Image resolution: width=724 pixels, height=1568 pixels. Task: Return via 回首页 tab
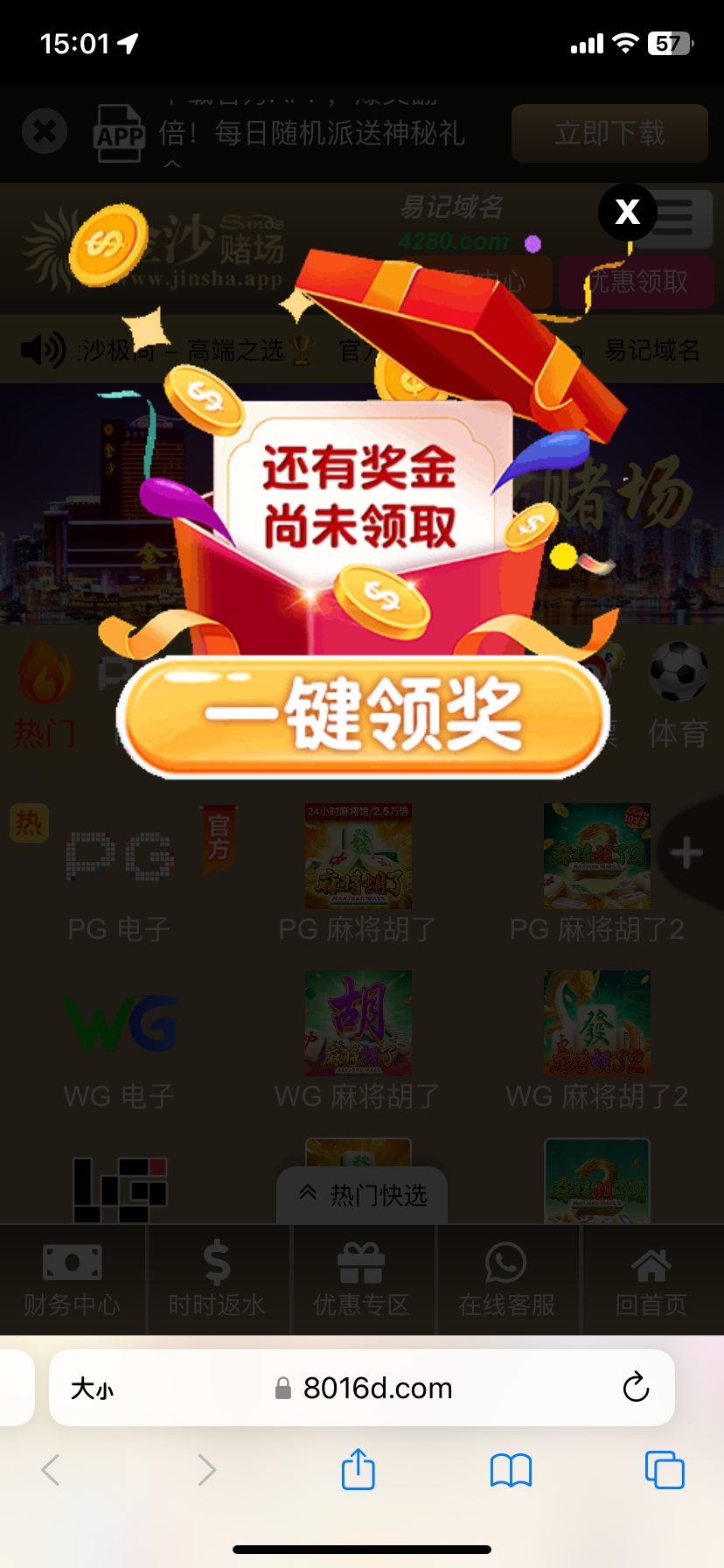pyautogui.click(x=651, y=1279)
